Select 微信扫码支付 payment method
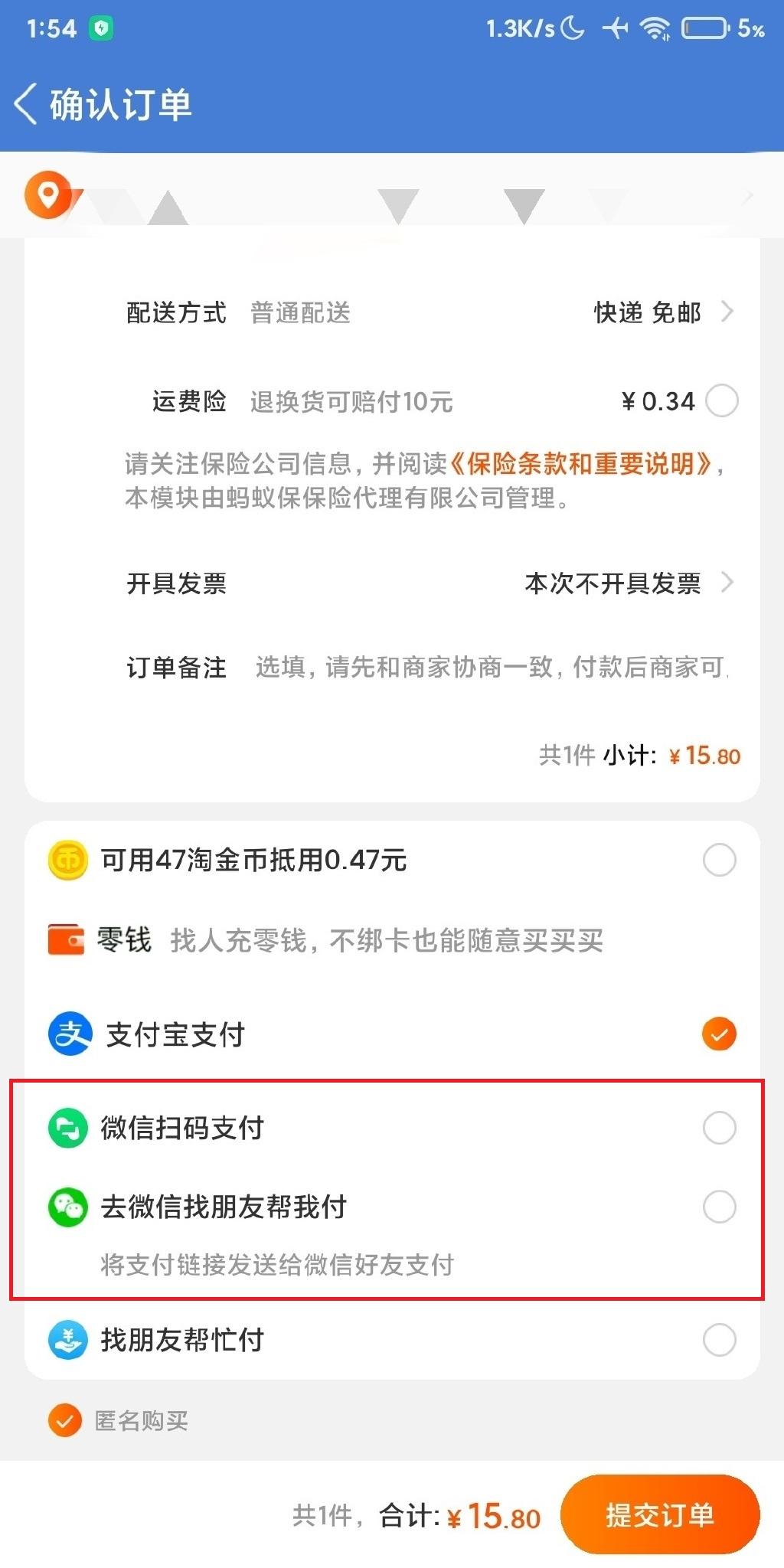Viewport: 784px width, 1568px height. (719, 1128)
